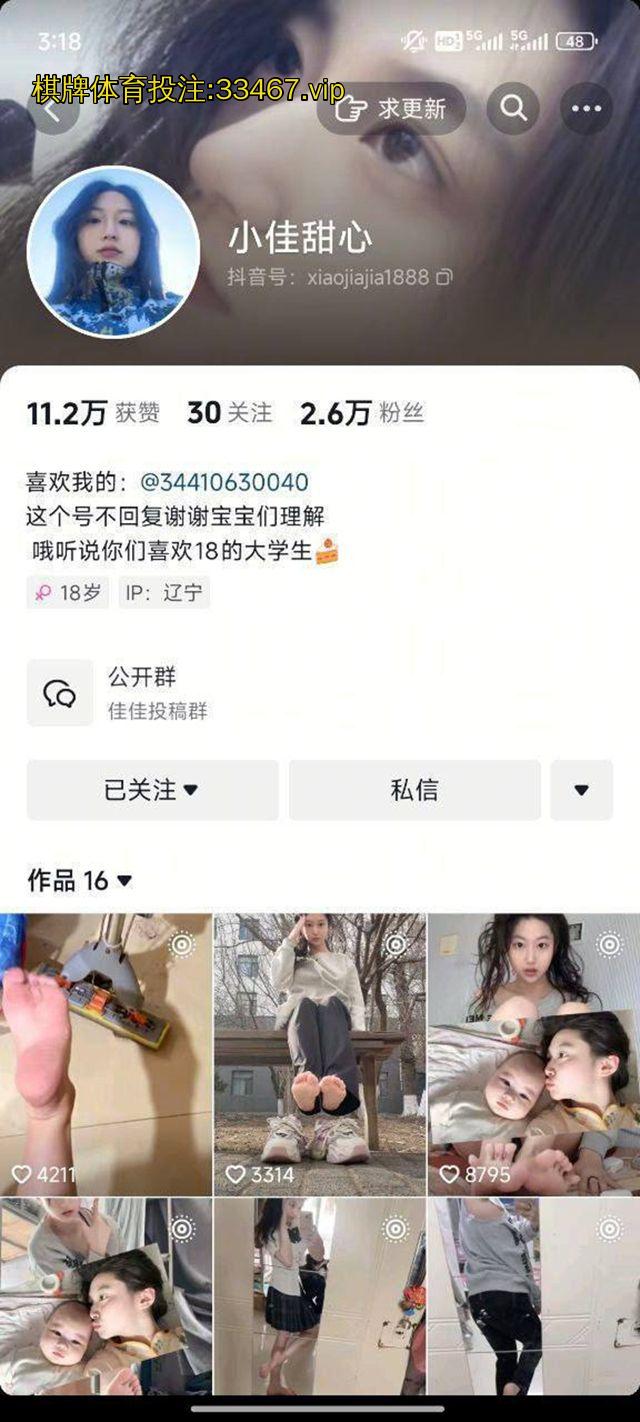Go back using the top-left arrow
The image size is (640, 1422).
[x=52, y=110]
